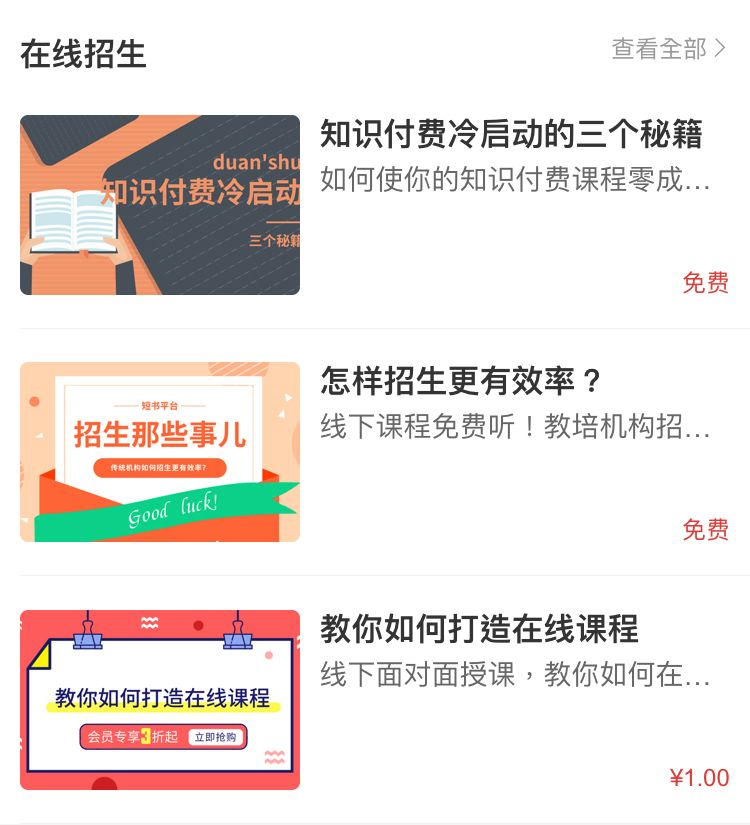Open the course 教你如何打造在线课程

tap(479, 629)
